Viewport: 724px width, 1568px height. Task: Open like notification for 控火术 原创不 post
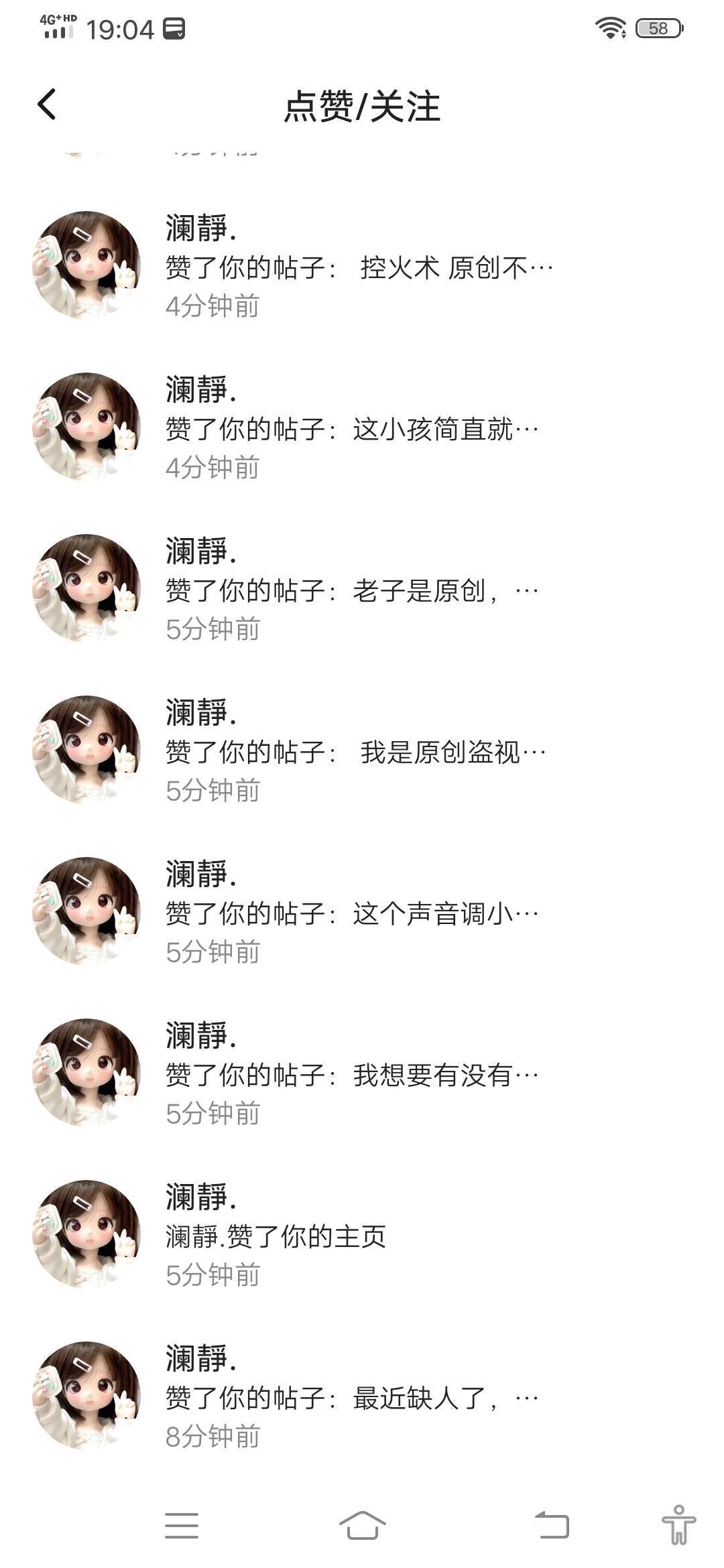359,268
